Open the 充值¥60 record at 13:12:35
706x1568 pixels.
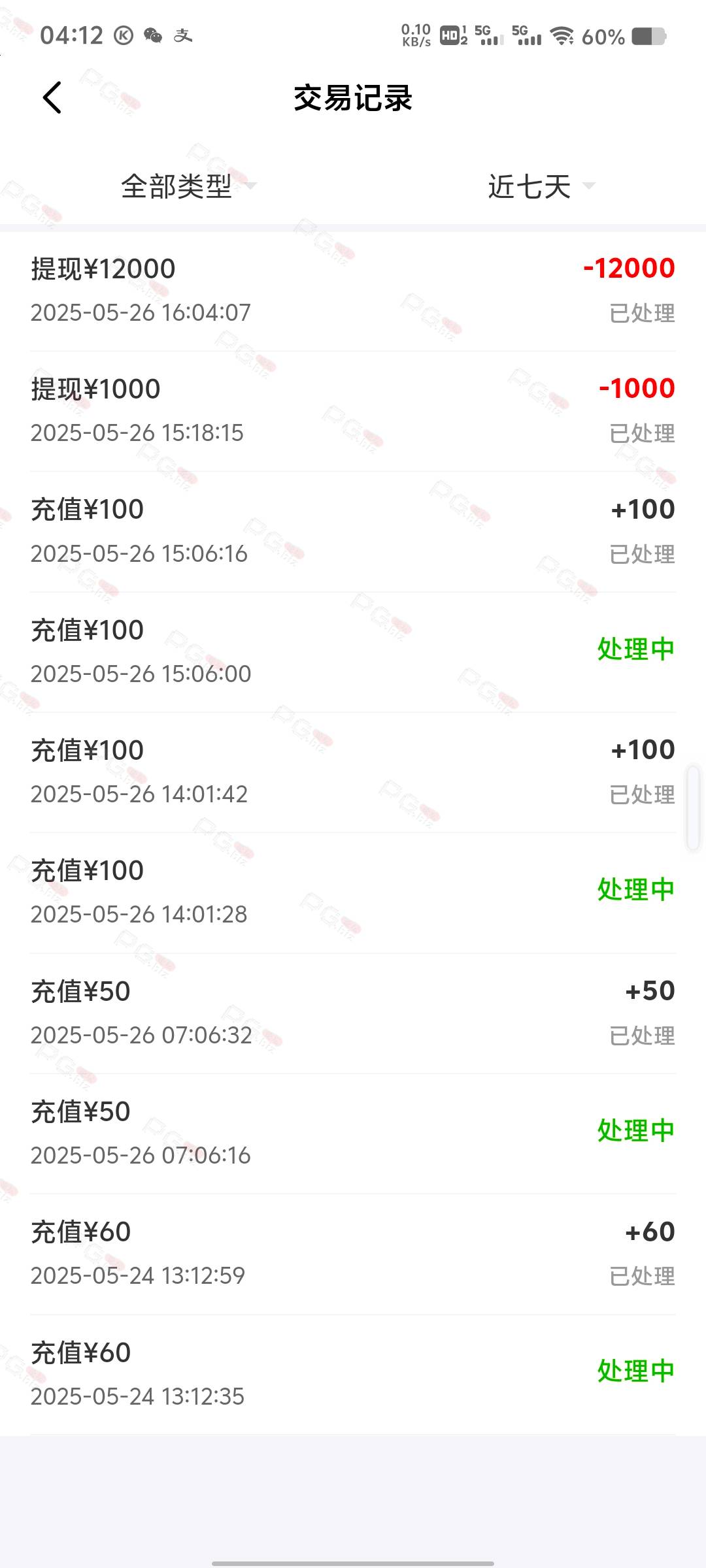353,1375
